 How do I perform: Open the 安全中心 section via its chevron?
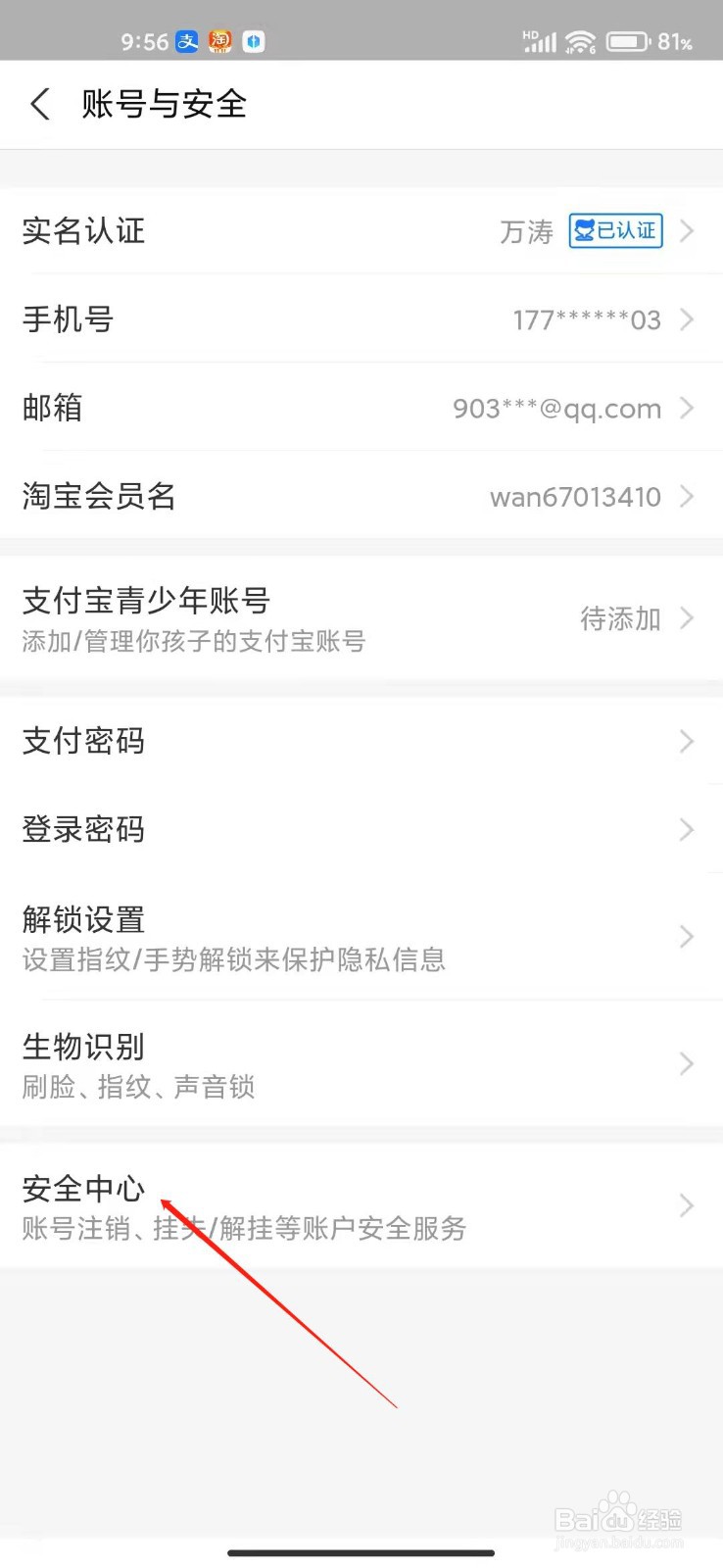(687, 1205)
